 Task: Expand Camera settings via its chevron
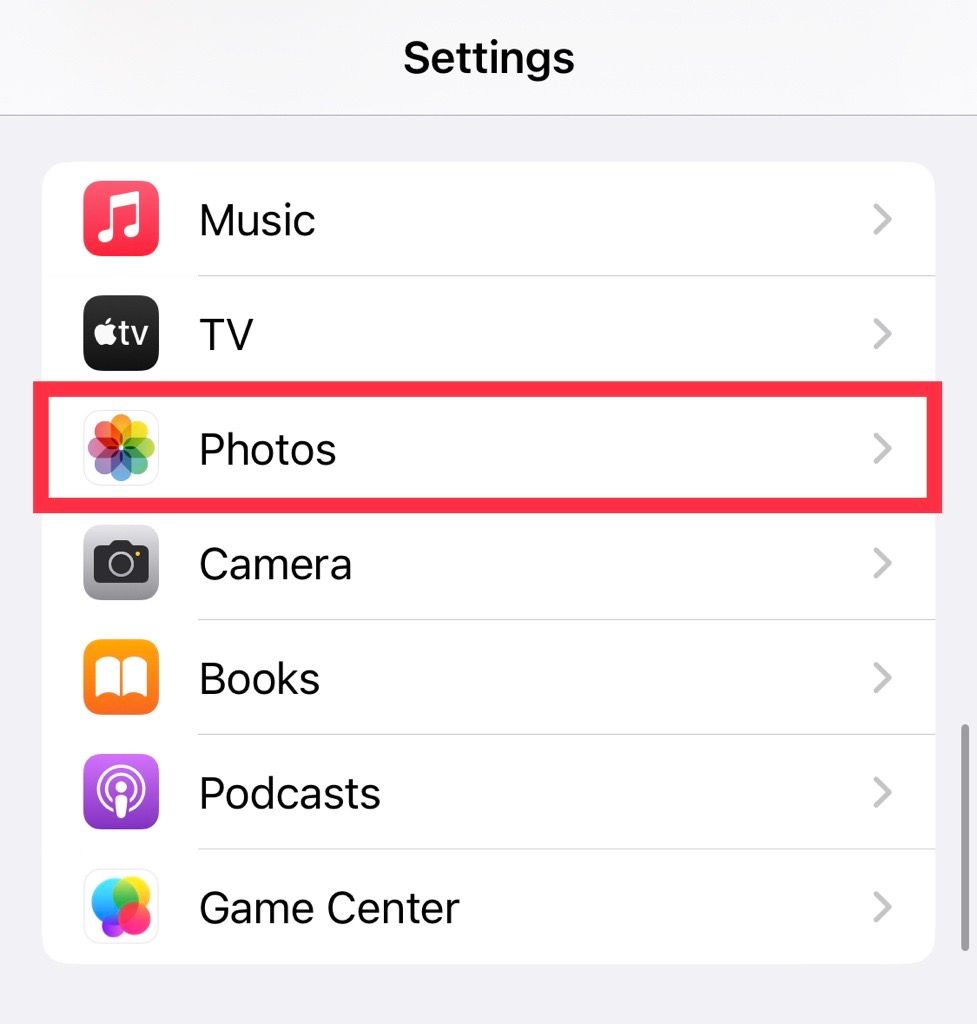[x=882, y=563]
